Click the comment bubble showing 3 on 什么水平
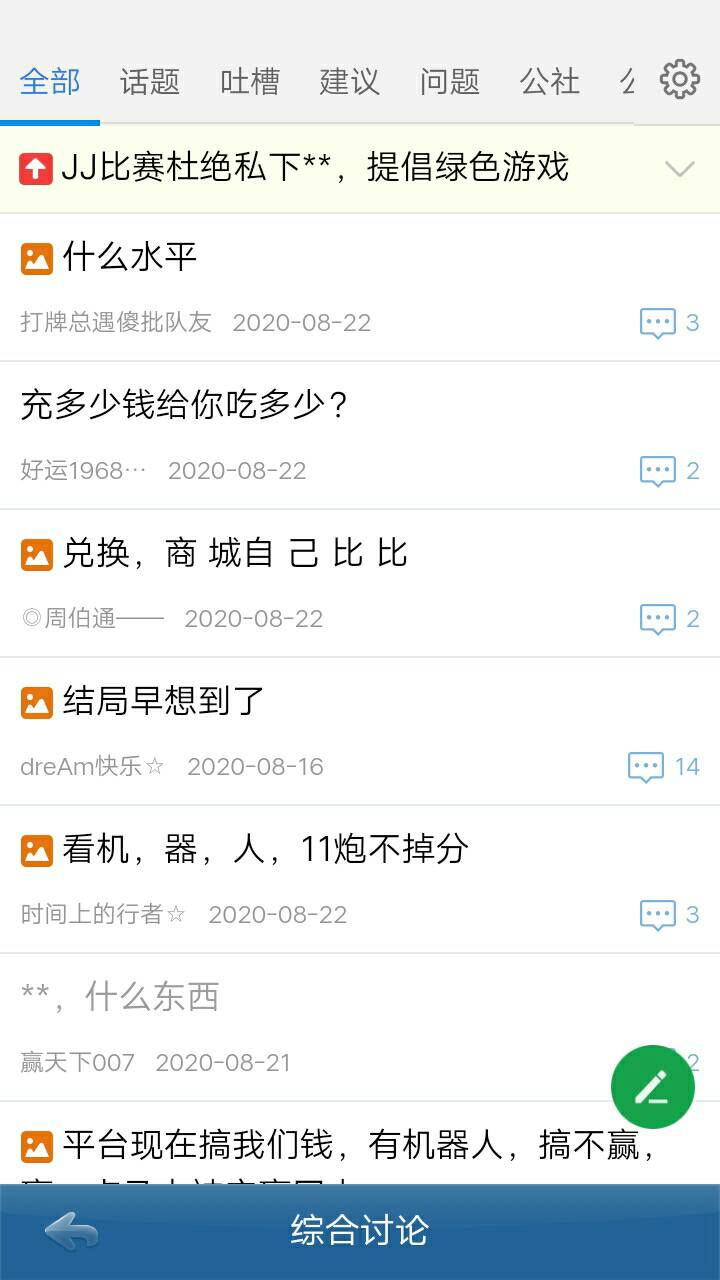This screenshot has height=1280, width=720. (x=660, y=322)
